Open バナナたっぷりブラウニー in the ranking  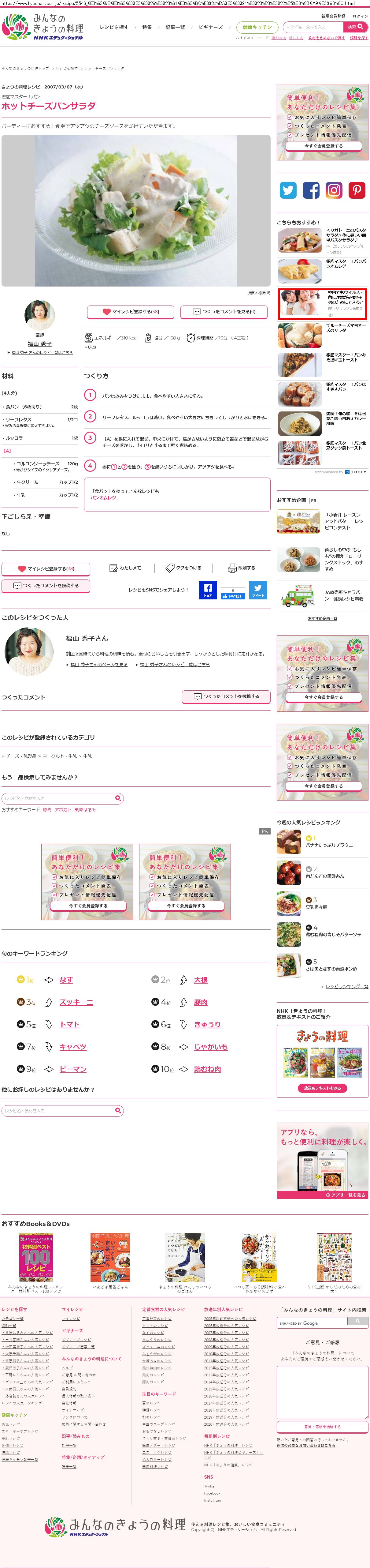[x=331, y=845]
